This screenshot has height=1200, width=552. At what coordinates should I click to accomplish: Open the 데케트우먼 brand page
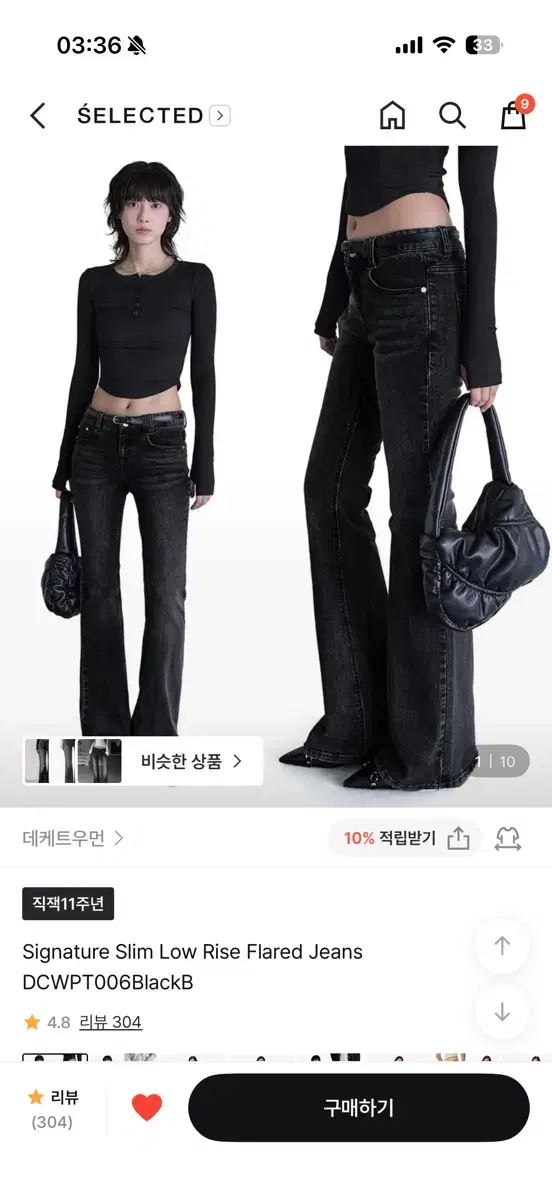coord(73,838)
